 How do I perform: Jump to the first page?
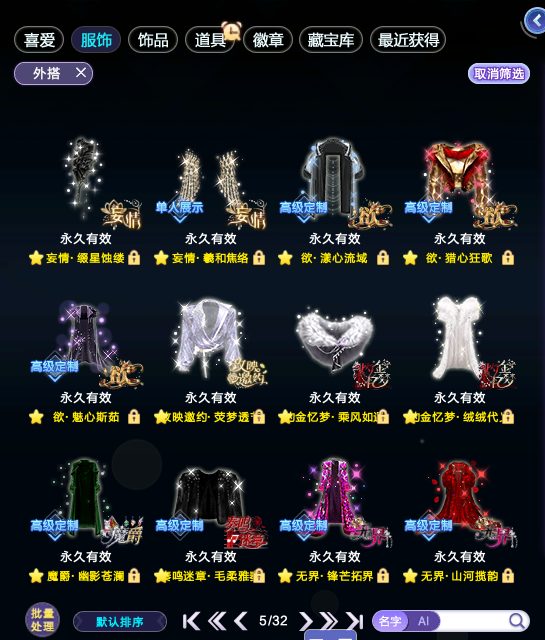pyautogui.click(x=191, y=621)
